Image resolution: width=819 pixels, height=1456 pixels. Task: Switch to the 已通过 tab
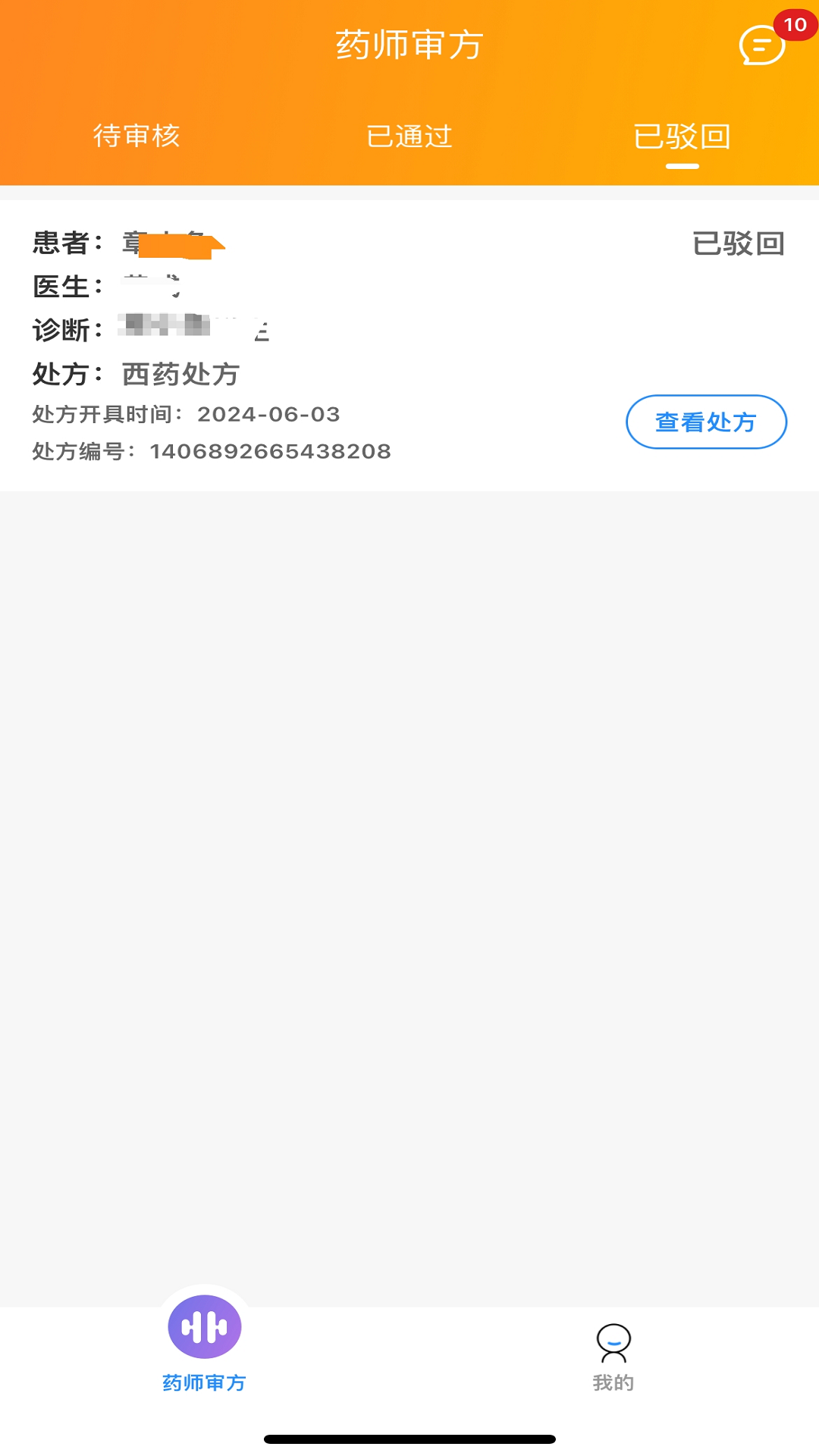point(409,136)
